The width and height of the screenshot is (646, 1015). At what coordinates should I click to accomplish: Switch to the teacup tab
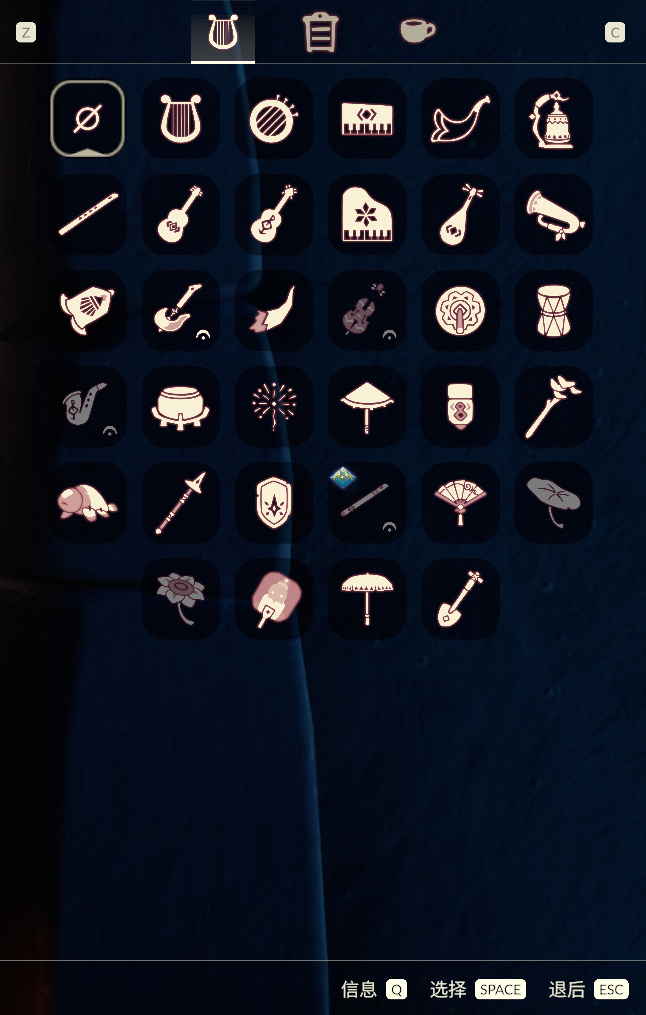click(417, 31)
